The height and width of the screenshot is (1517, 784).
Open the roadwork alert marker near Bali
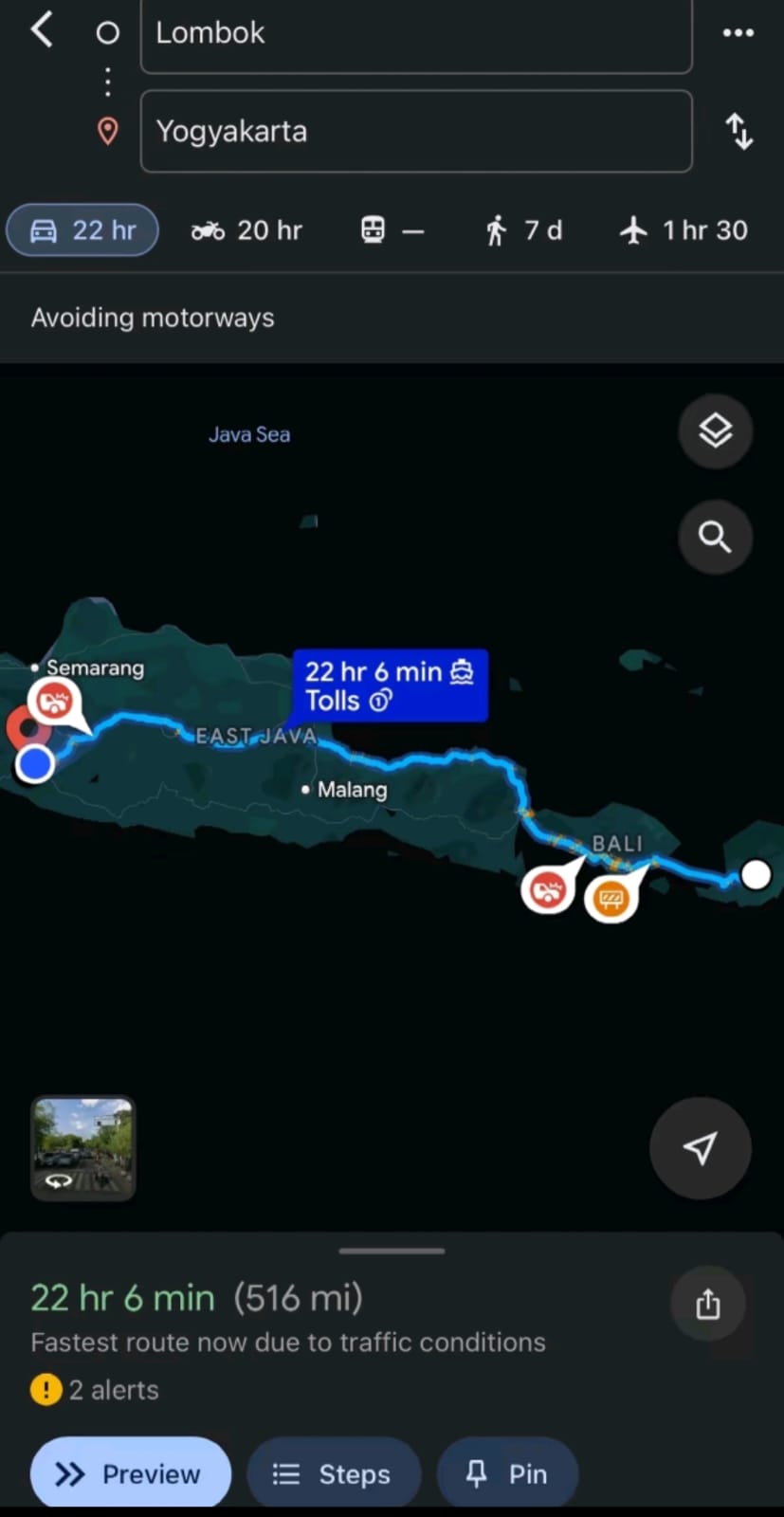(611, 894)
